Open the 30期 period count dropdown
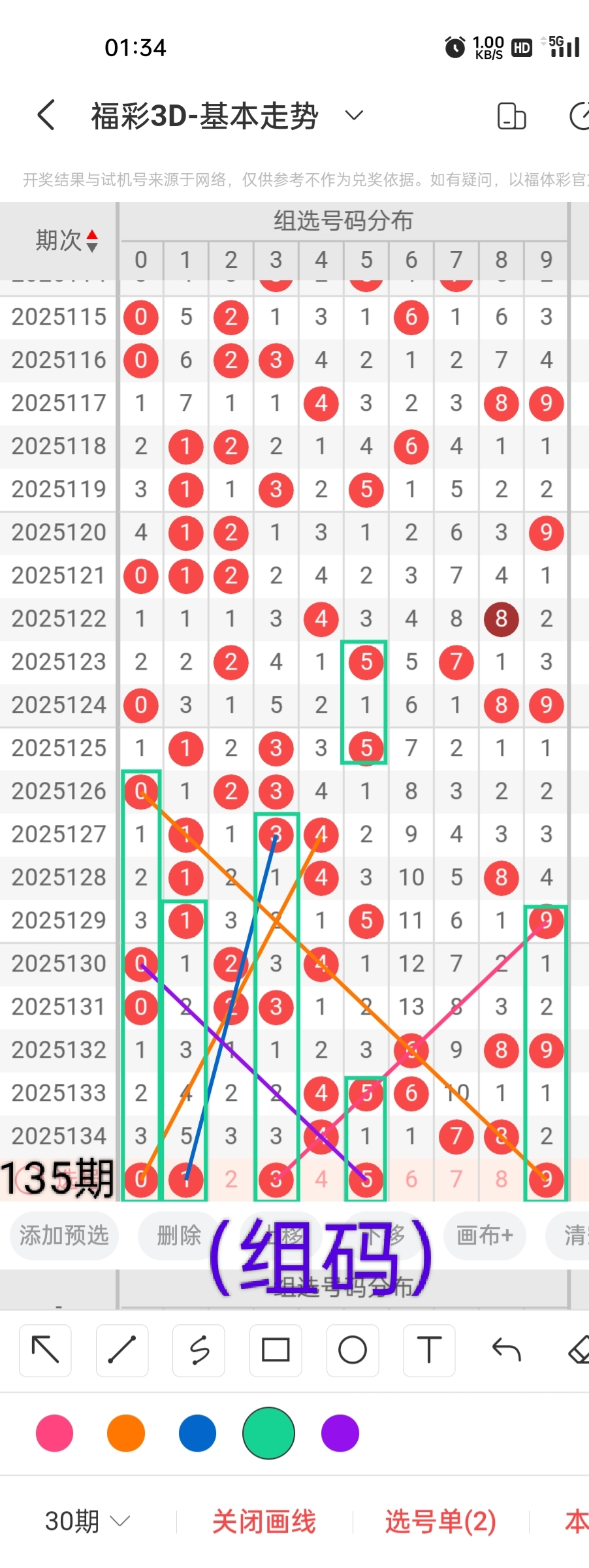Viewport: 589px width, 1568px height. pyautogui.click(x=88, y=1522)
